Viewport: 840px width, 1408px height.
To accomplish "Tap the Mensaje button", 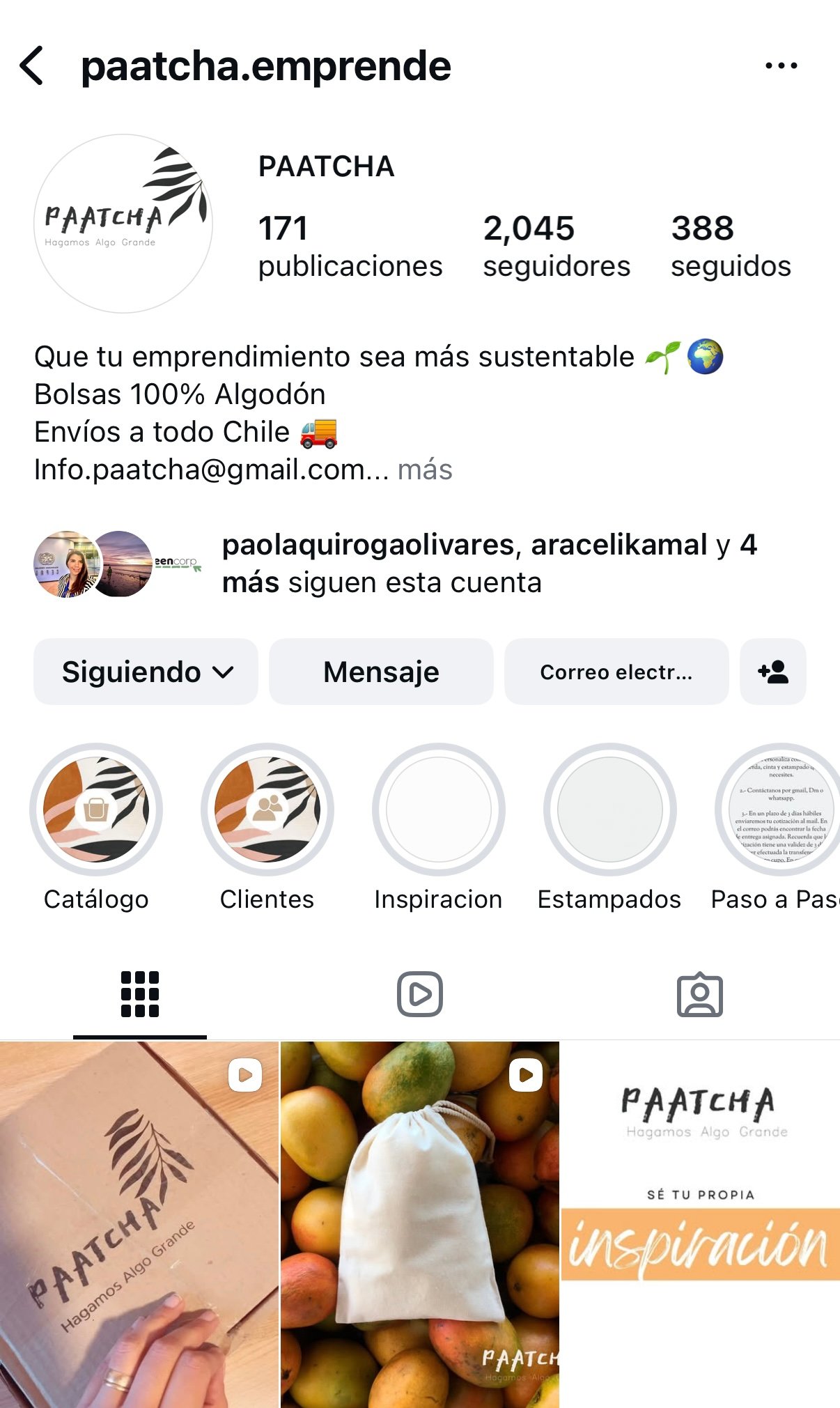I will point(381,672).
